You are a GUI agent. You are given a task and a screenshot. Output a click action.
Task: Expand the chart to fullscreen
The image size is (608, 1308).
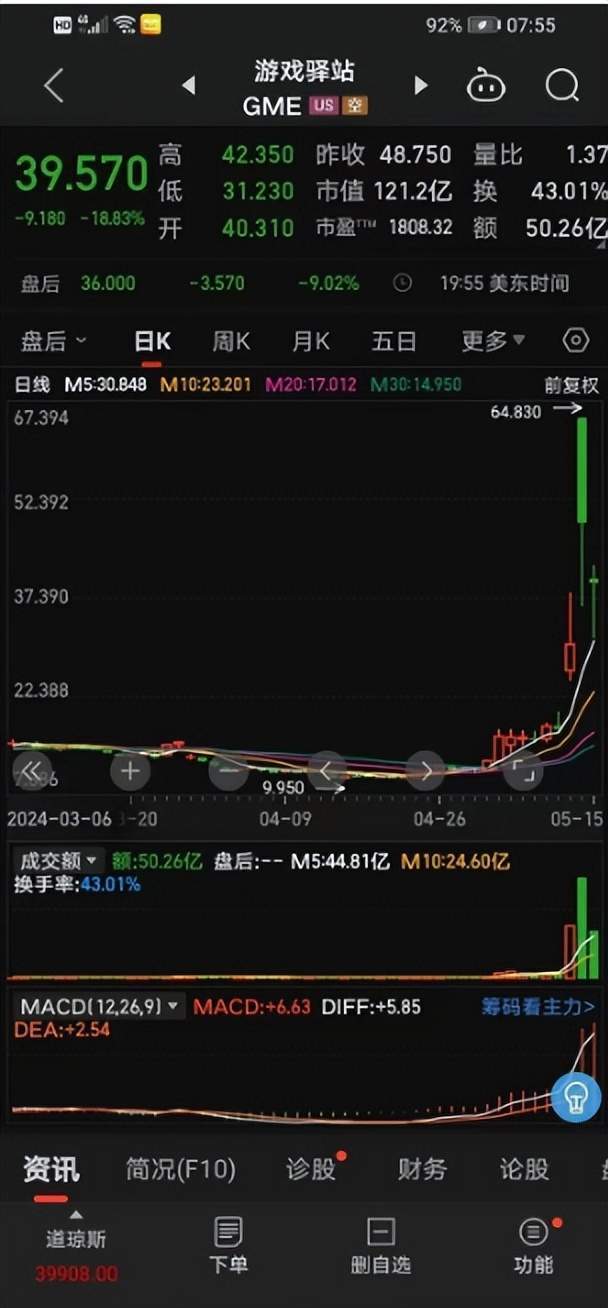(x=524, y=770)
